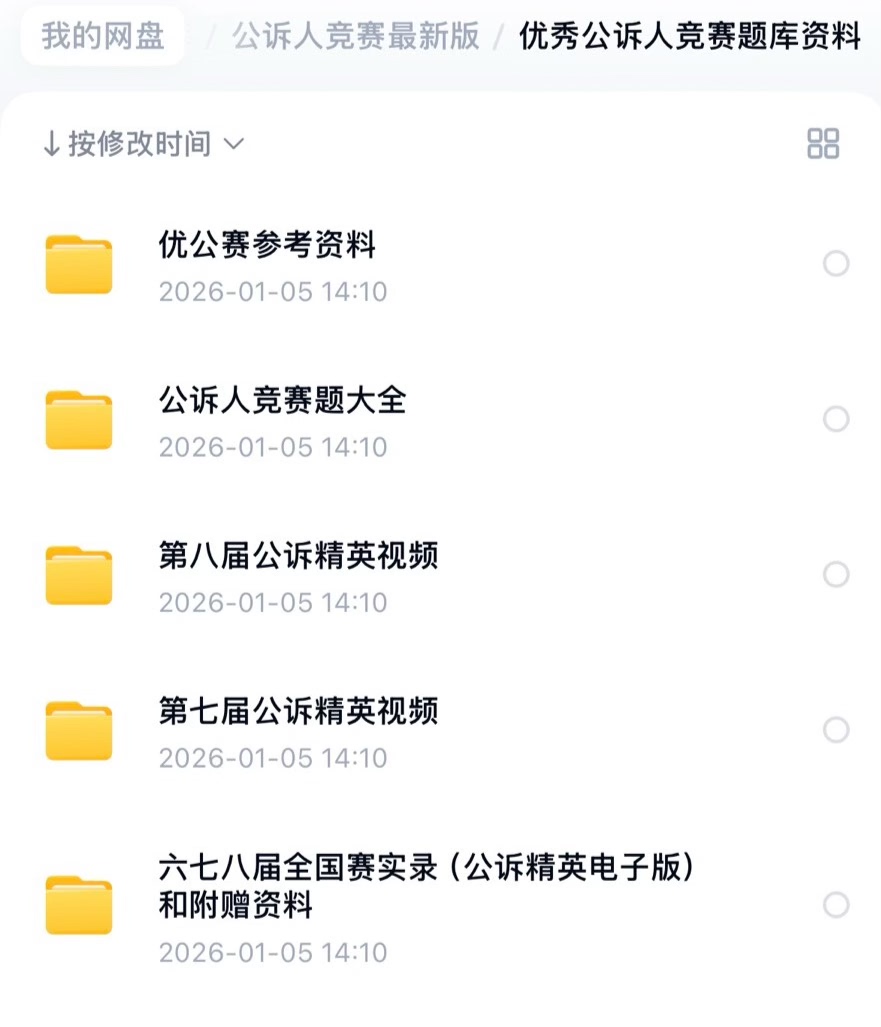Screen dimensions: 881x1027
Task: Open the 优公赛参考资料 folder
Action: click(267, 244)
